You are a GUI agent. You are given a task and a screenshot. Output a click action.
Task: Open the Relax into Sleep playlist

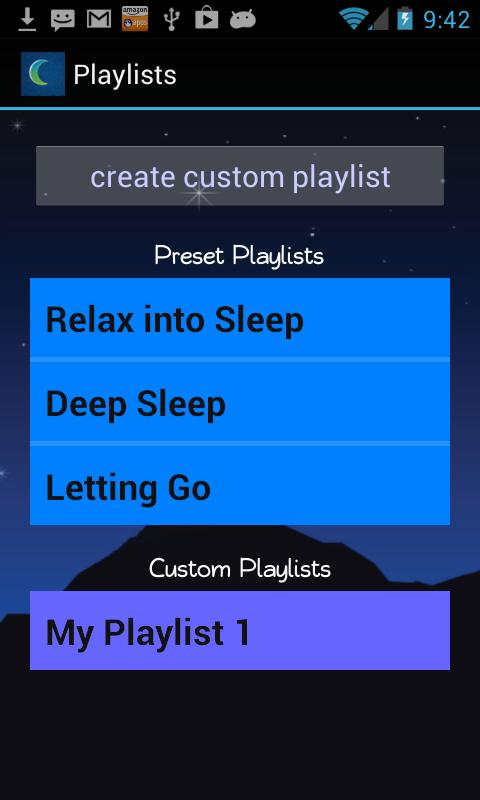coord(240,318)
